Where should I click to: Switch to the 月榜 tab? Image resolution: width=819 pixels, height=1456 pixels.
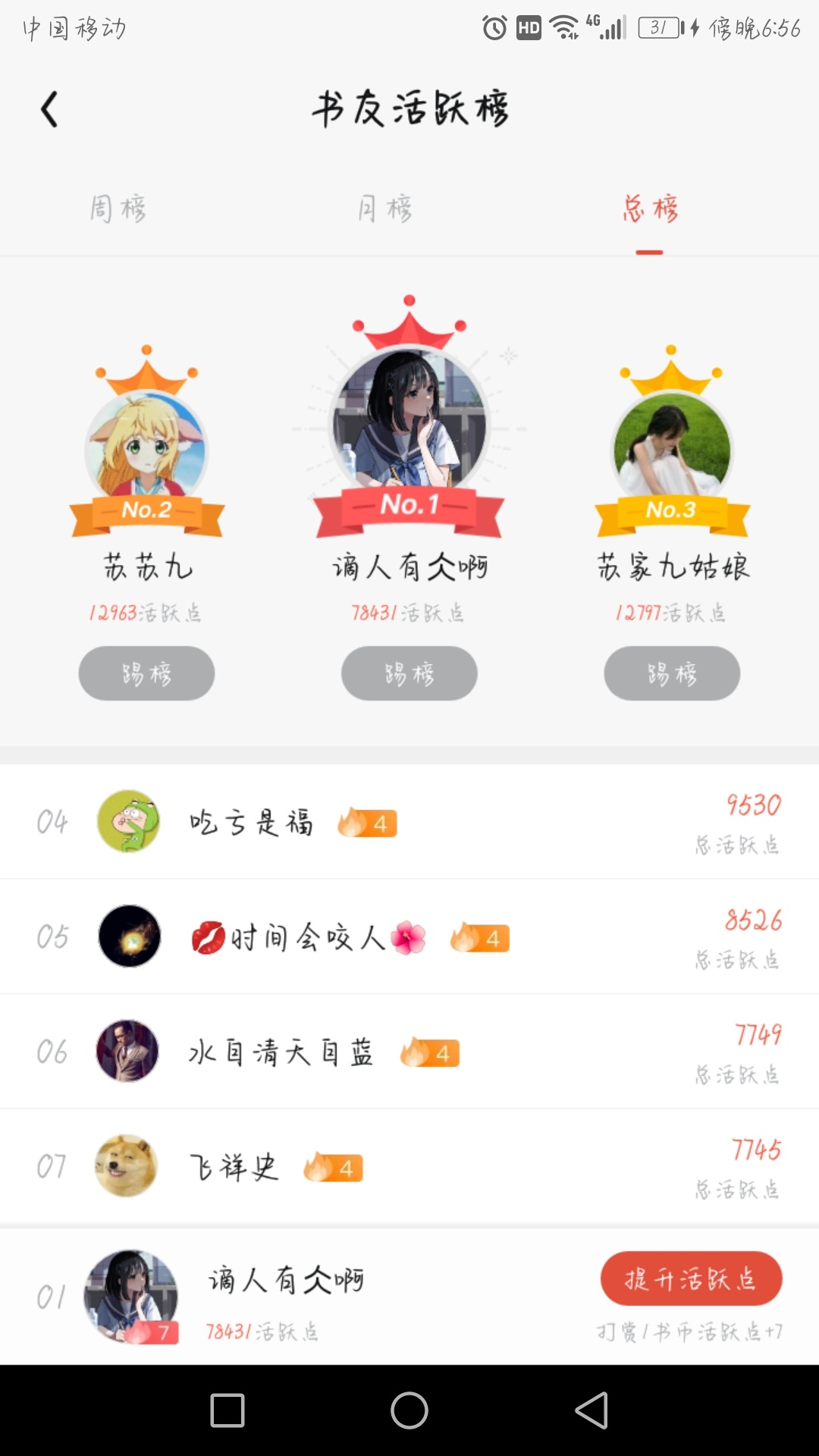tap(385, 209)
